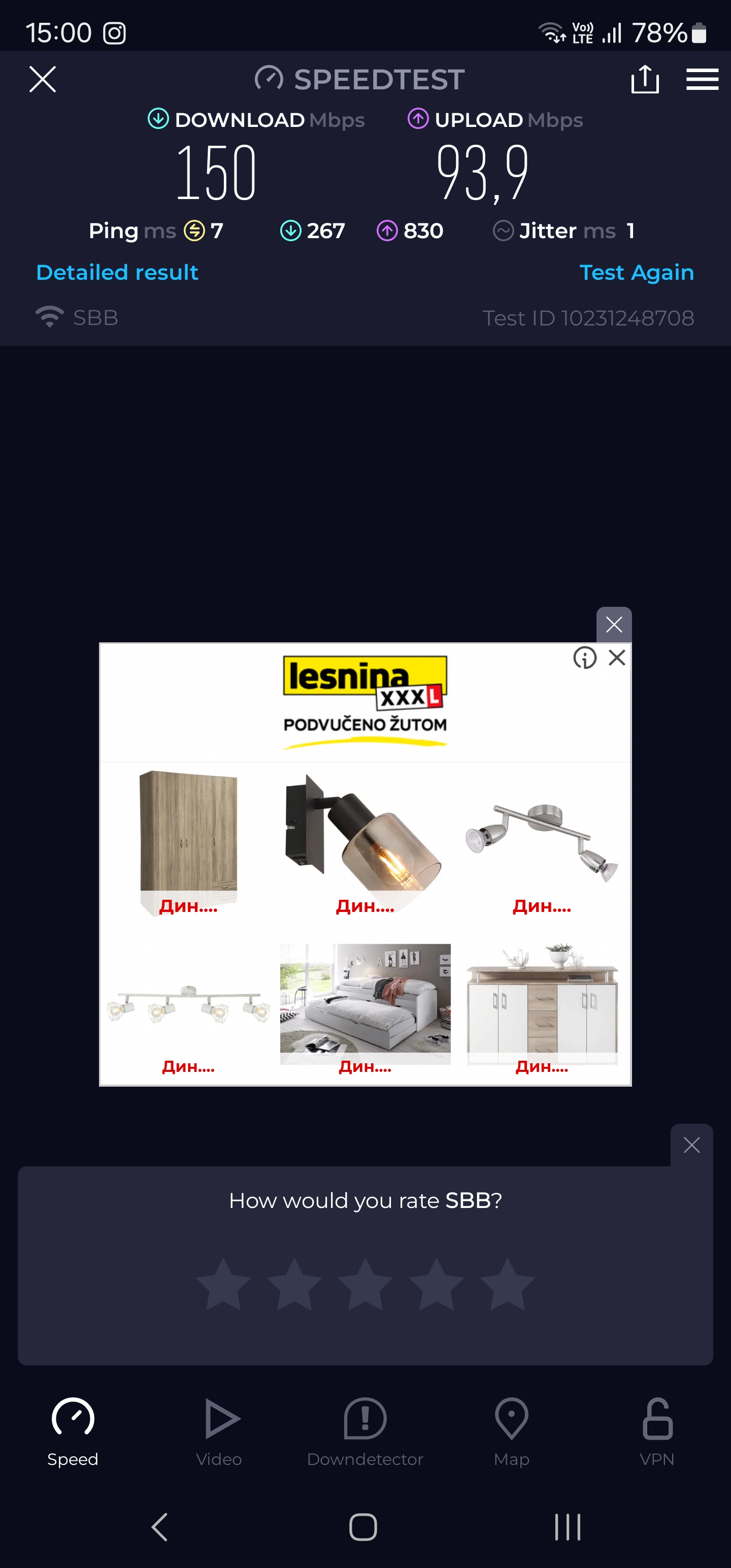The height and width of the screenshot is (1568, 731).
Task: Share the speed test result
Action: pos(645,79)
